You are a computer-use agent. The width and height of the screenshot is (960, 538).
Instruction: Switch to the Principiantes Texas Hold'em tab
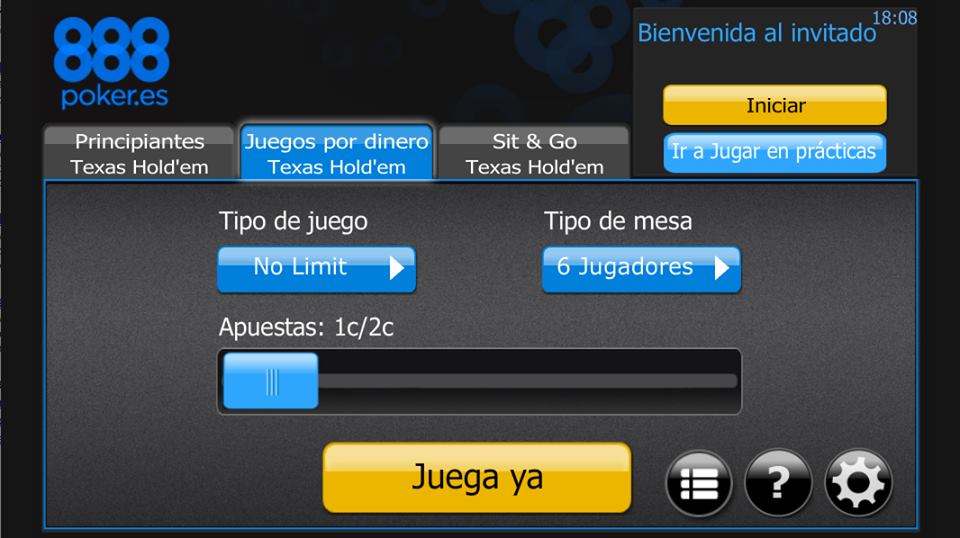139,153
